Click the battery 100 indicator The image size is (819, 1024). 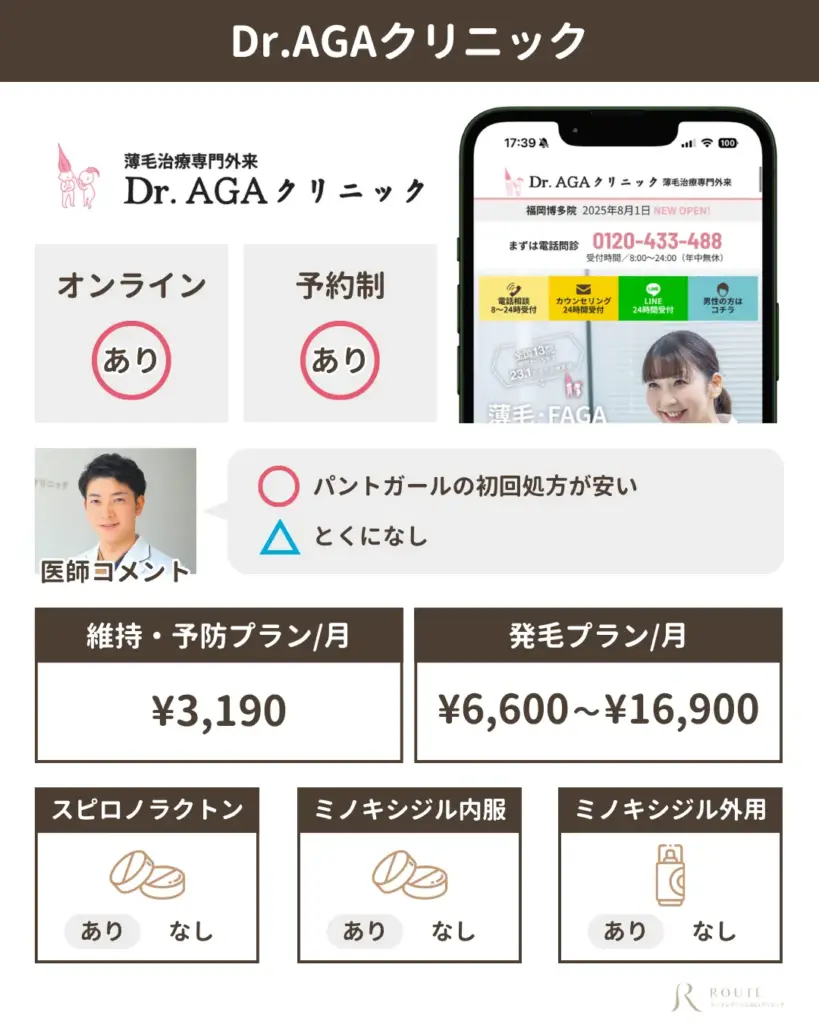[x=727, y=143]
